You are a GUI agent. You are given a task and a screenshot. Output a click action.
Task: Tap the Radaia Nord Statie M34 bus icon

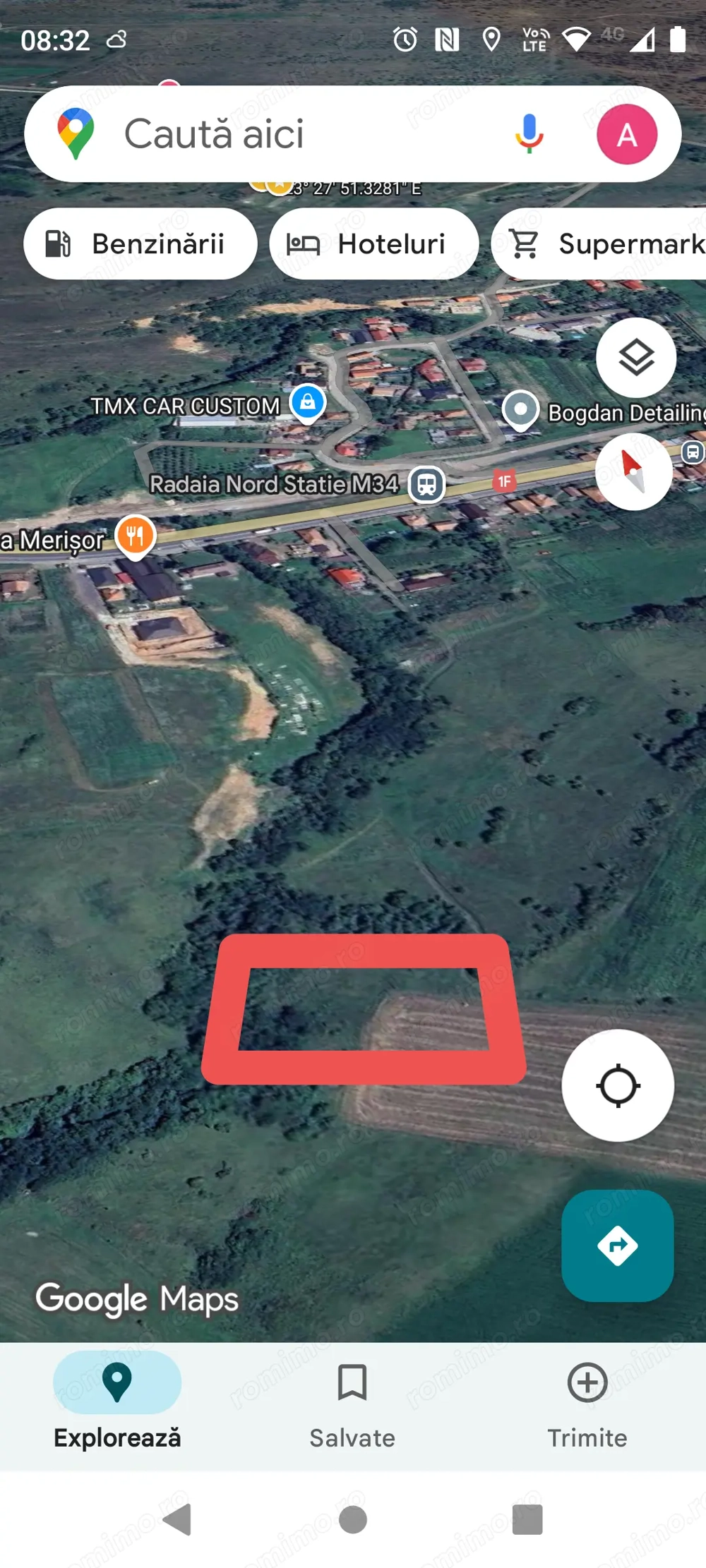(x=426, y=484)
